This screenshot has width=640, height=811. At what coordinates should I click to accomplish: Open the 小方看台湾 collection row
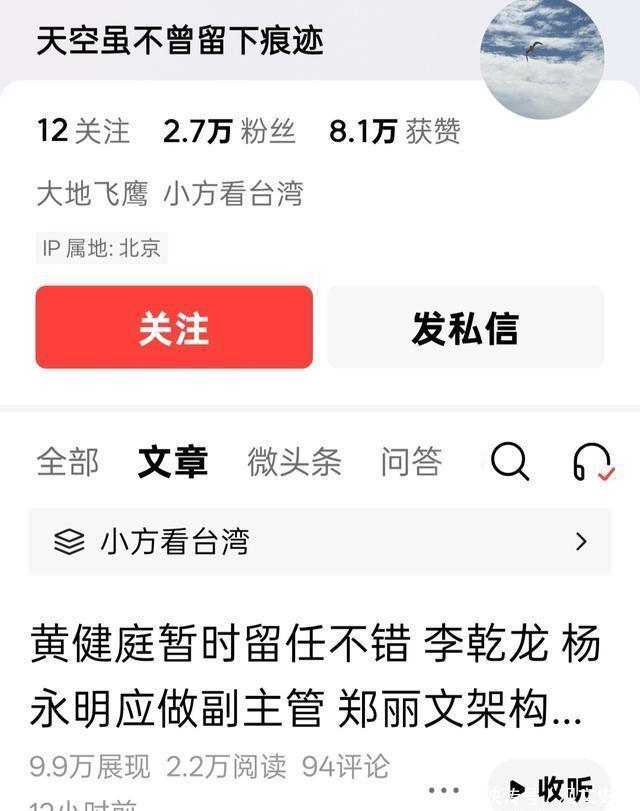tap(320, 542)
